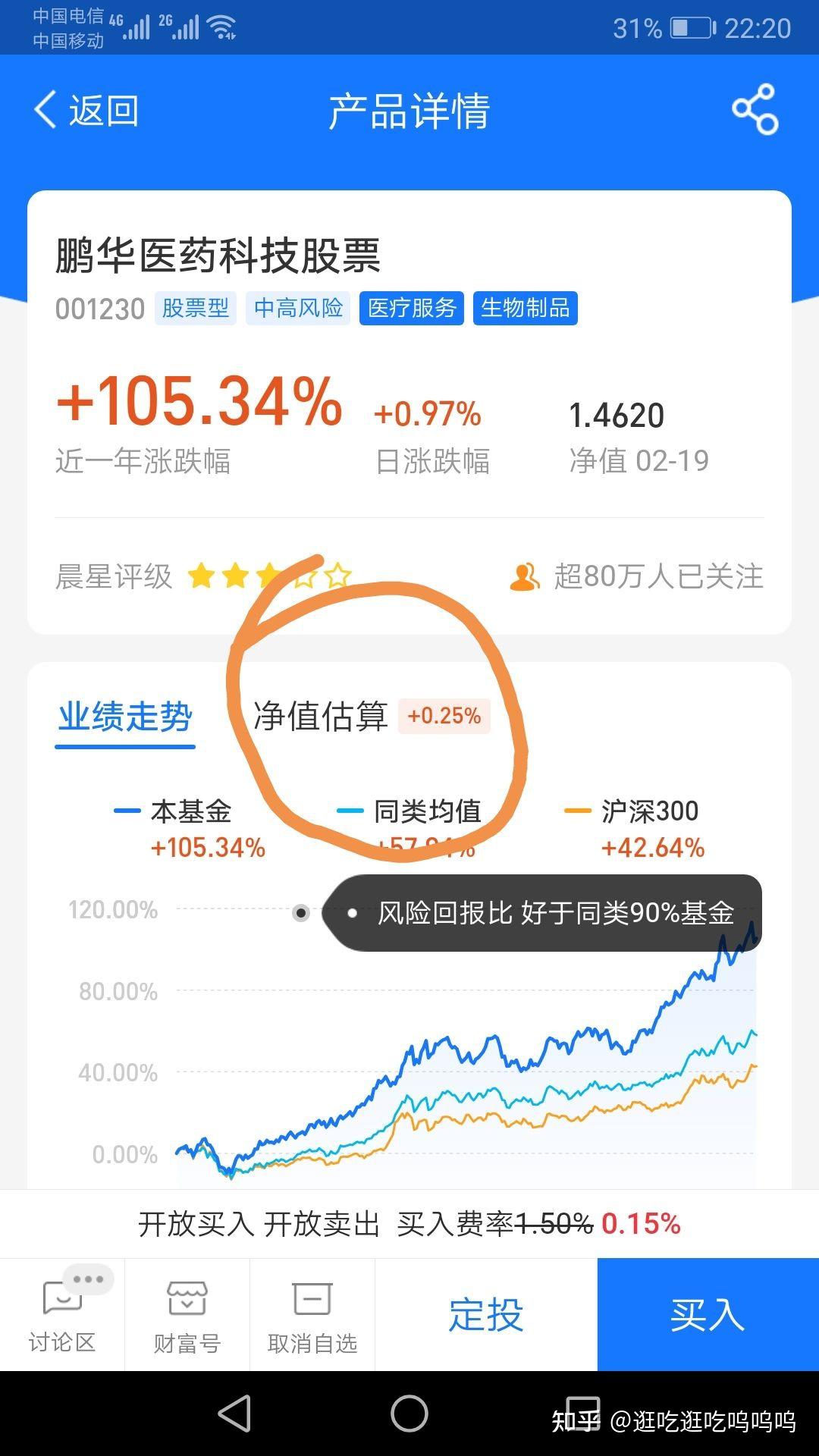Tap the system back triangle
The height and width of the screenshot is (1456, 819).
[x=235, y=1414]
